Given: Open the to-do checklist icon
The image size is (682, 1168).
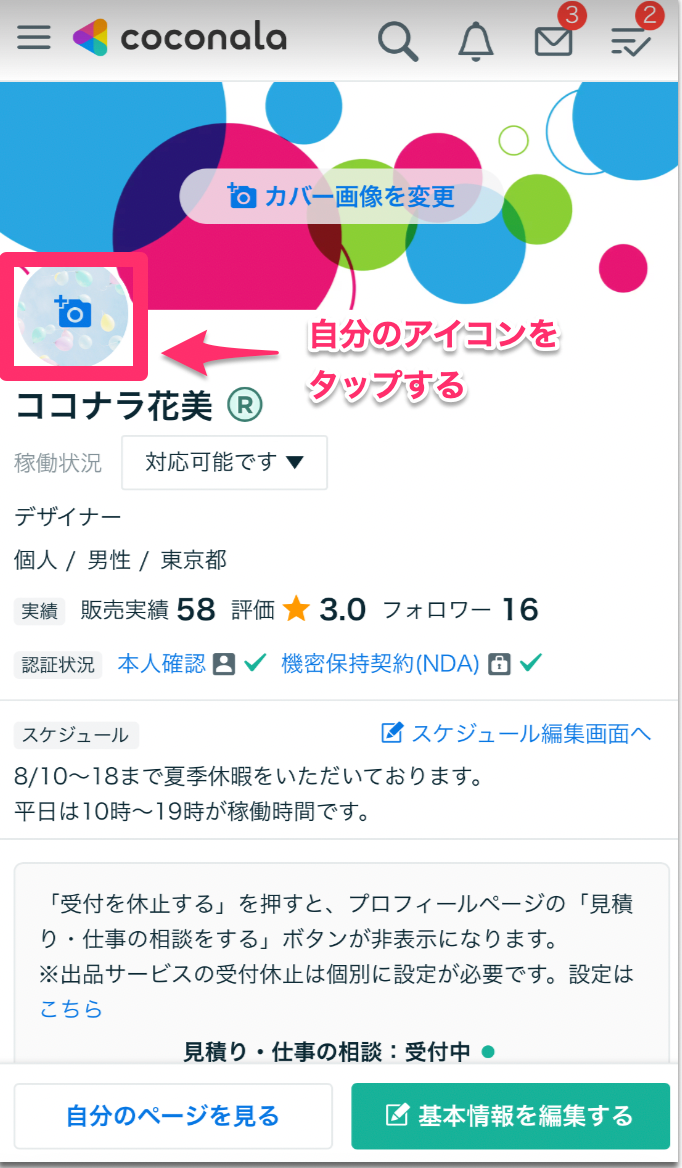Looking at the screenshot, I should click(631, 40).
